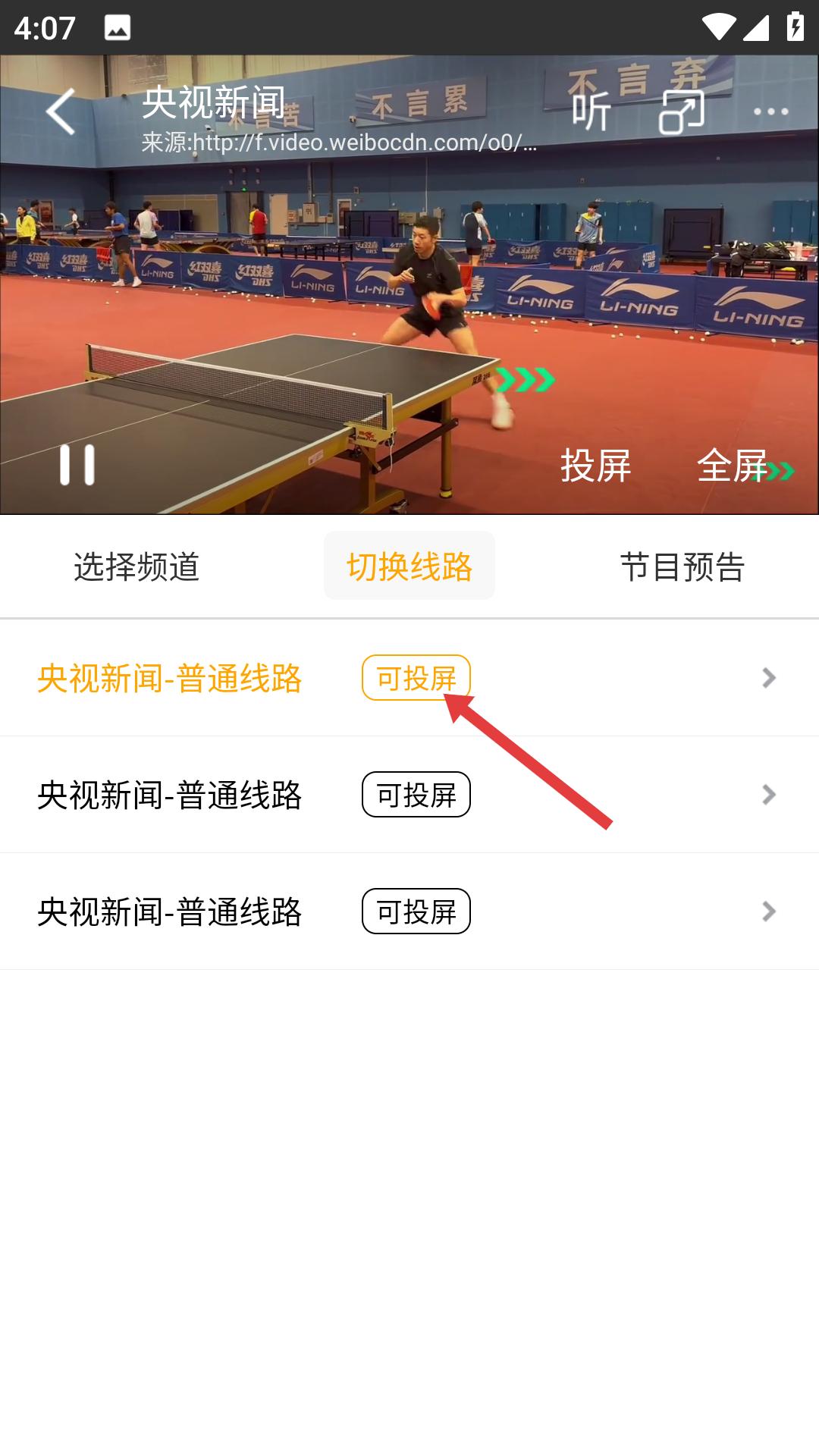
Task: Select the highlighted 切换线路 tab
Action: 409,565
